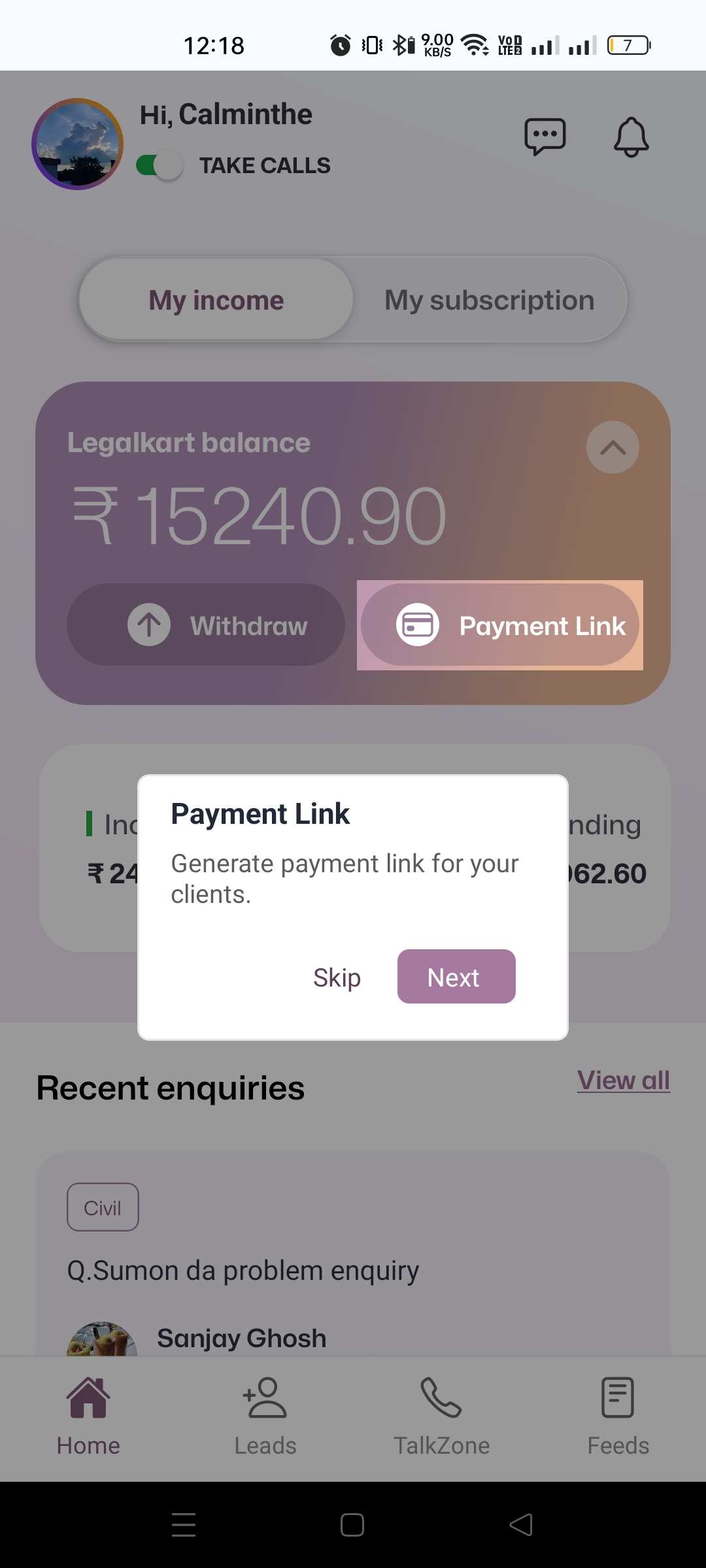The image size is (706, 1568).
Task: Switch to My subscription tab
Action: [489, 301]
